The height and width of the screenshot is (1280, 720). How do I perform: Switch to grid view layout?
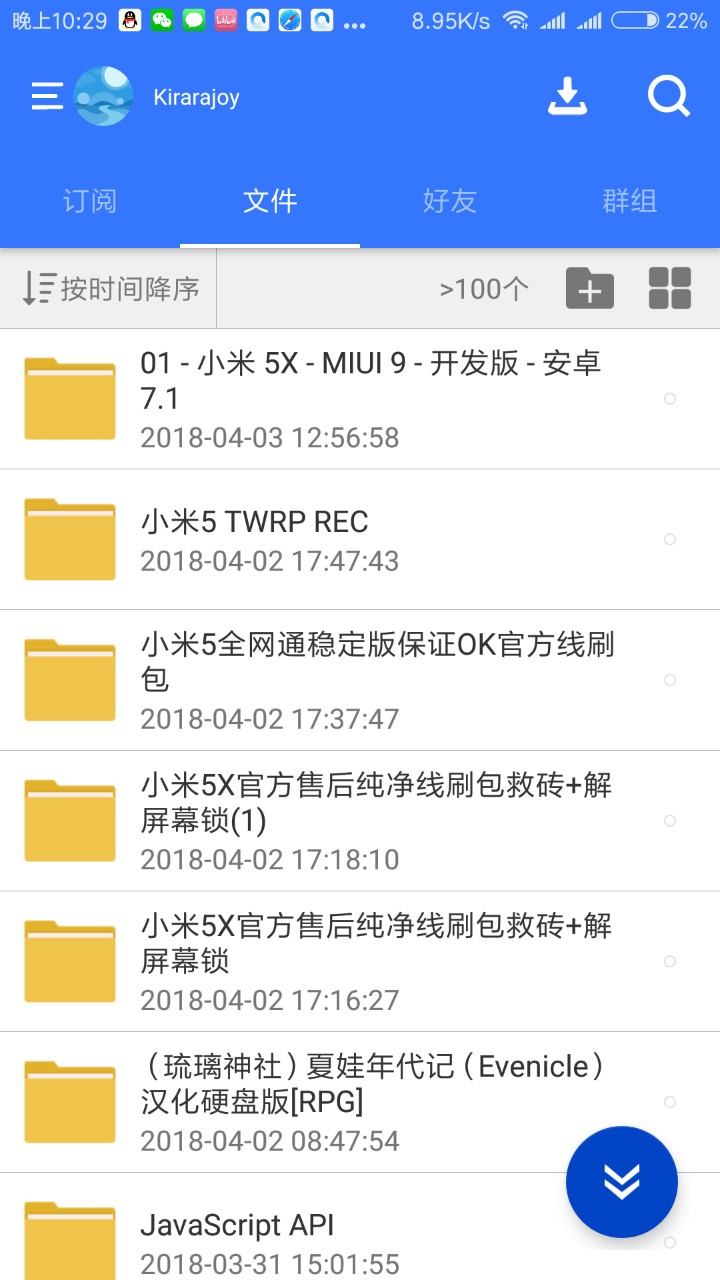tap(670, 289)
